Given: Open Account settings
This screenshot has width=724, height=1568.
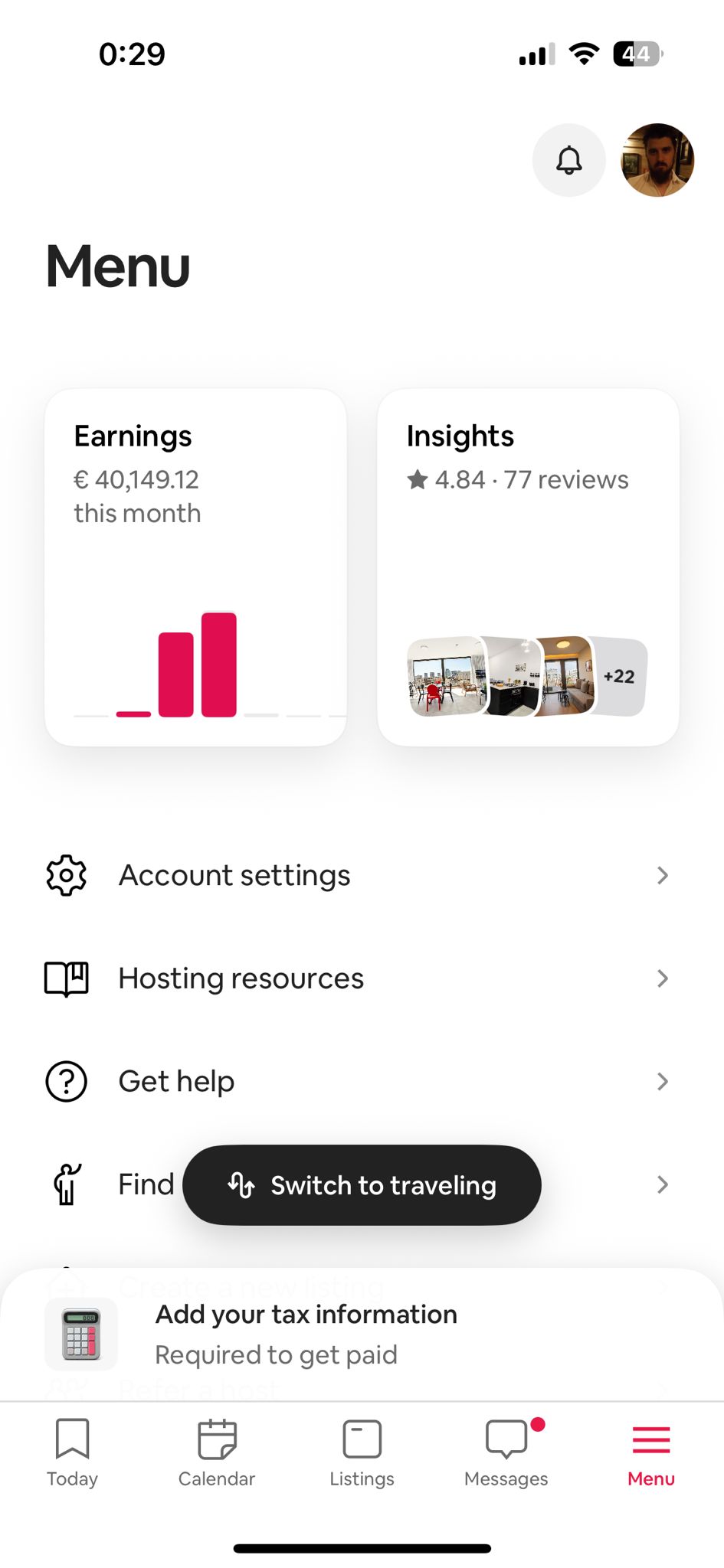Looking at the screenshot, I should coord(357,875).
